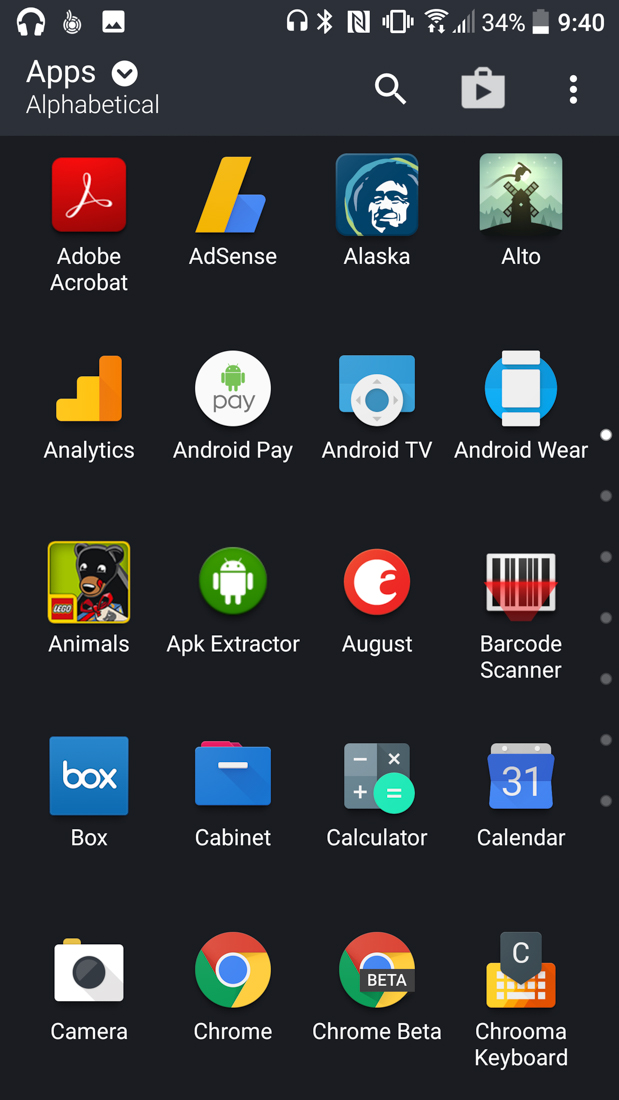Open the LEGO Animals app
Image resolution: width=619 pixels, height=1100 pixels.
89,583
